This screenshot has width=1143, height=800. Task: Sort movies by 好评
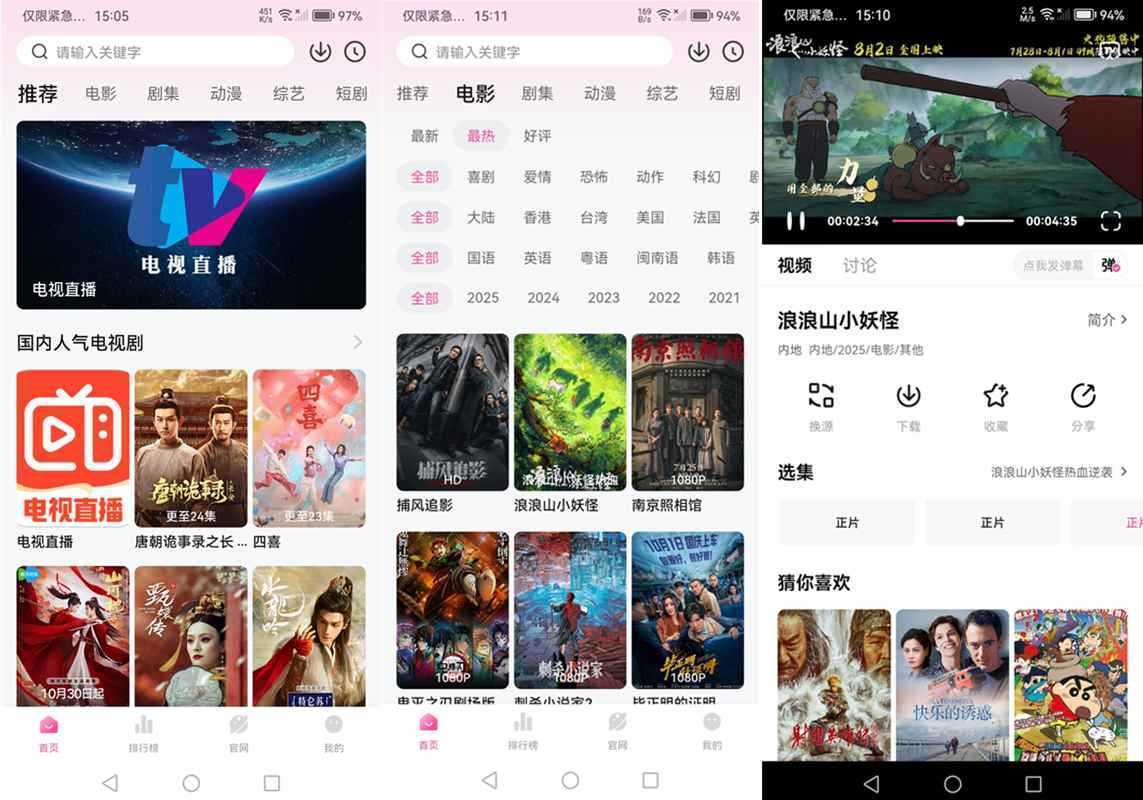(537, 136)
